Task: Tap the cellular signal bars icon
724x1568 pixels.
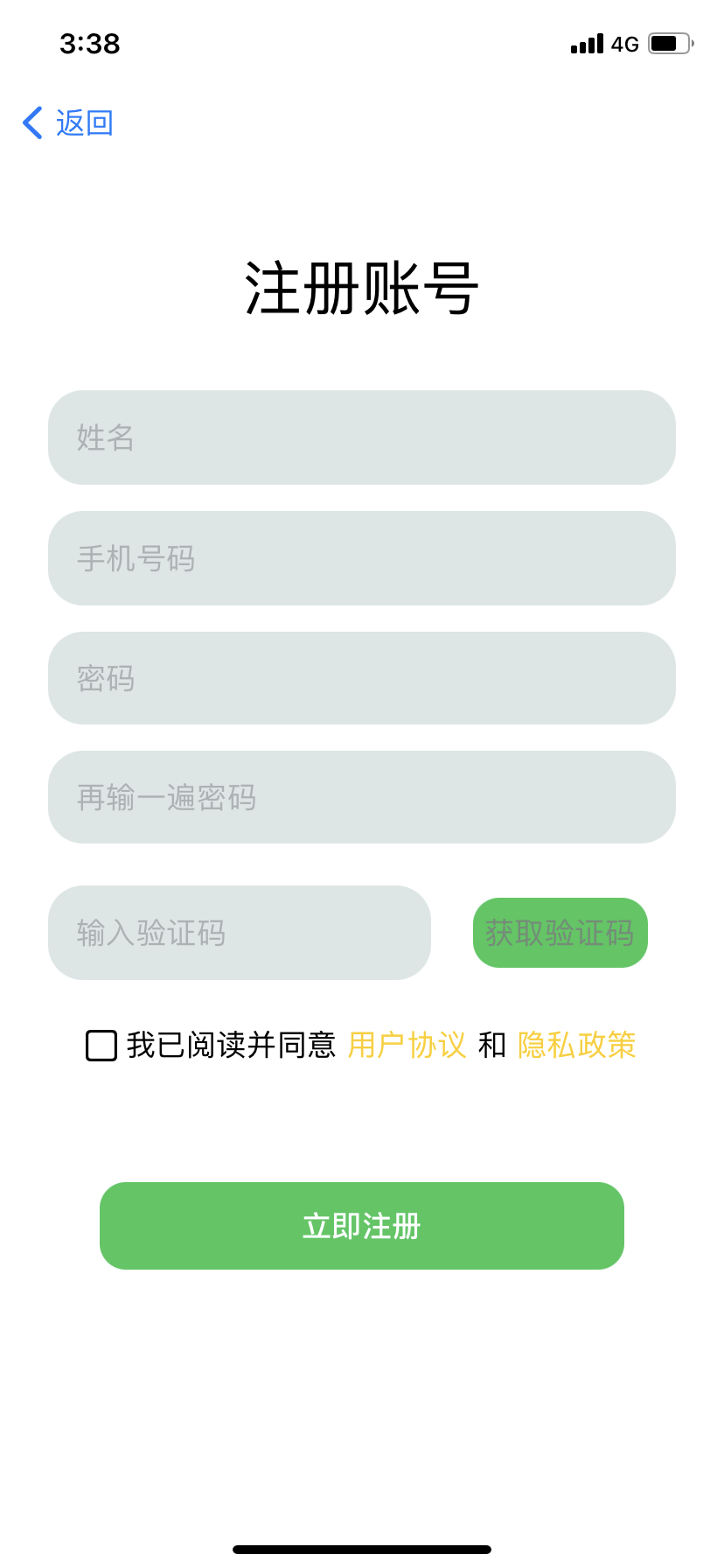Action: 586,44
